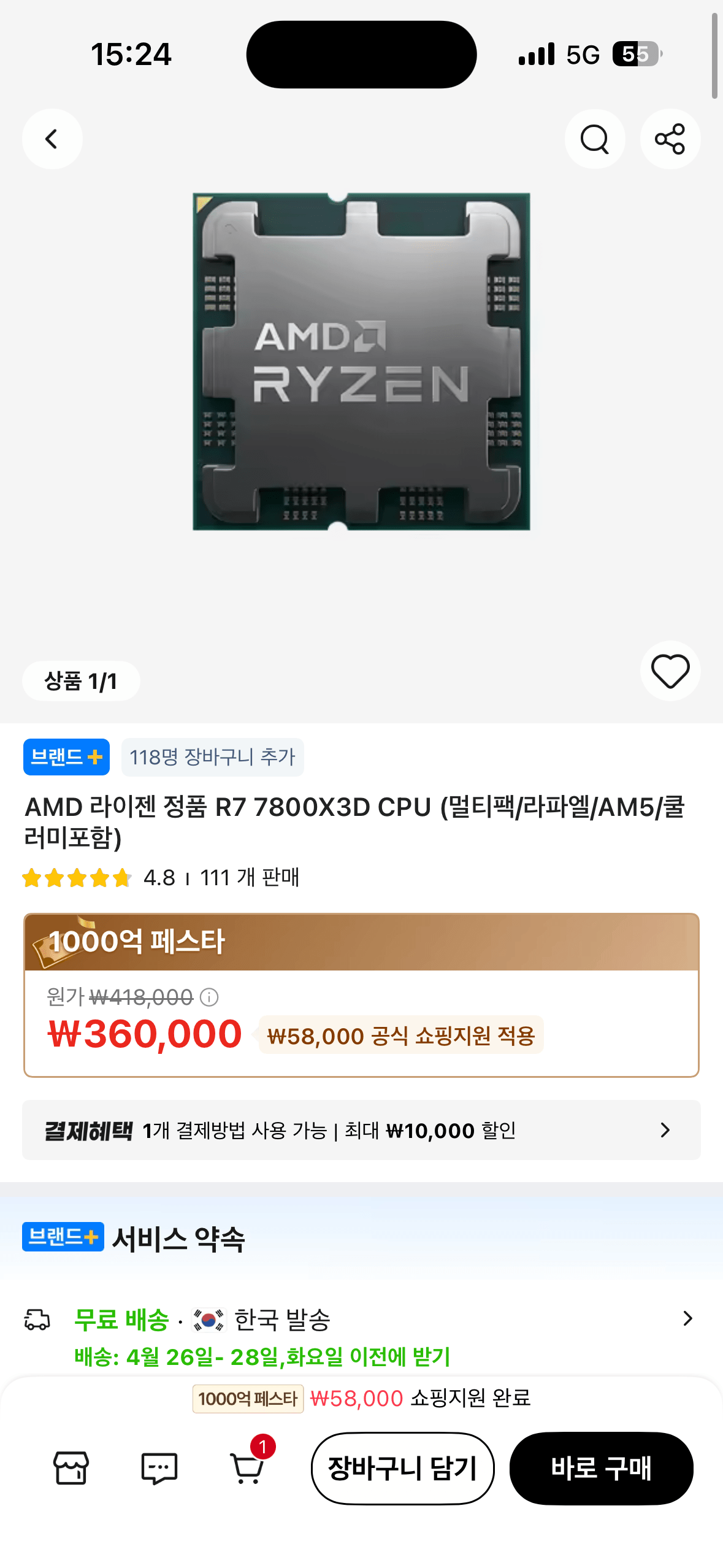The image size is (723, 1568).
Task: Select the 118명 장바구니 추가 label
Action: 213,757
